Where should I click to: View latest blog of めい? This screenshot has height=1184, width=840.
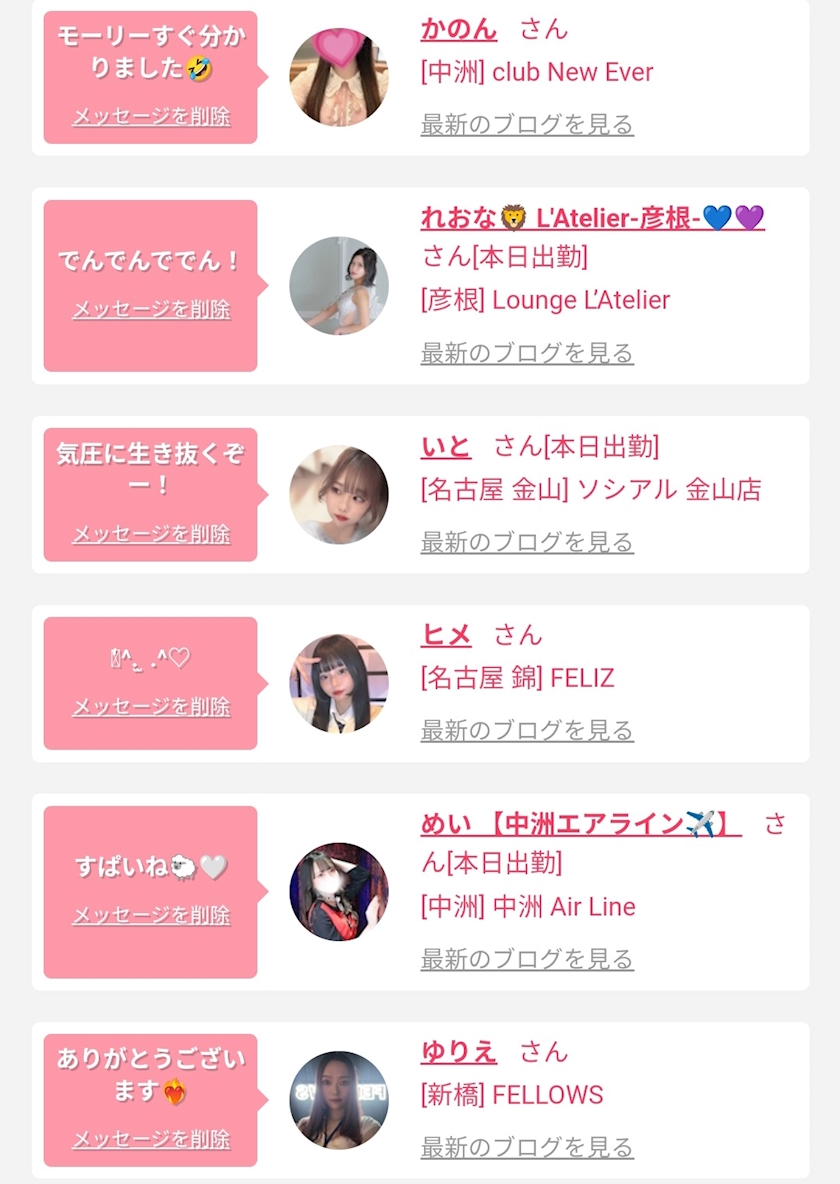coord(527,959)
